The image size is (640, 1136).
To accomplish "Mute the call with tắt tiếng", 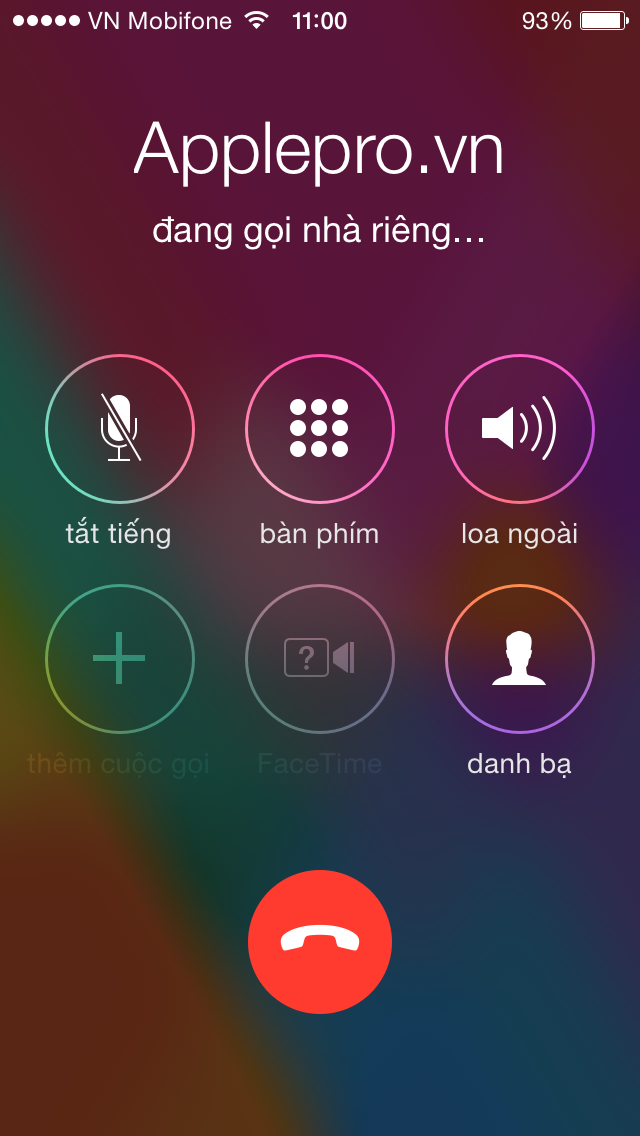I will (119, 429).
